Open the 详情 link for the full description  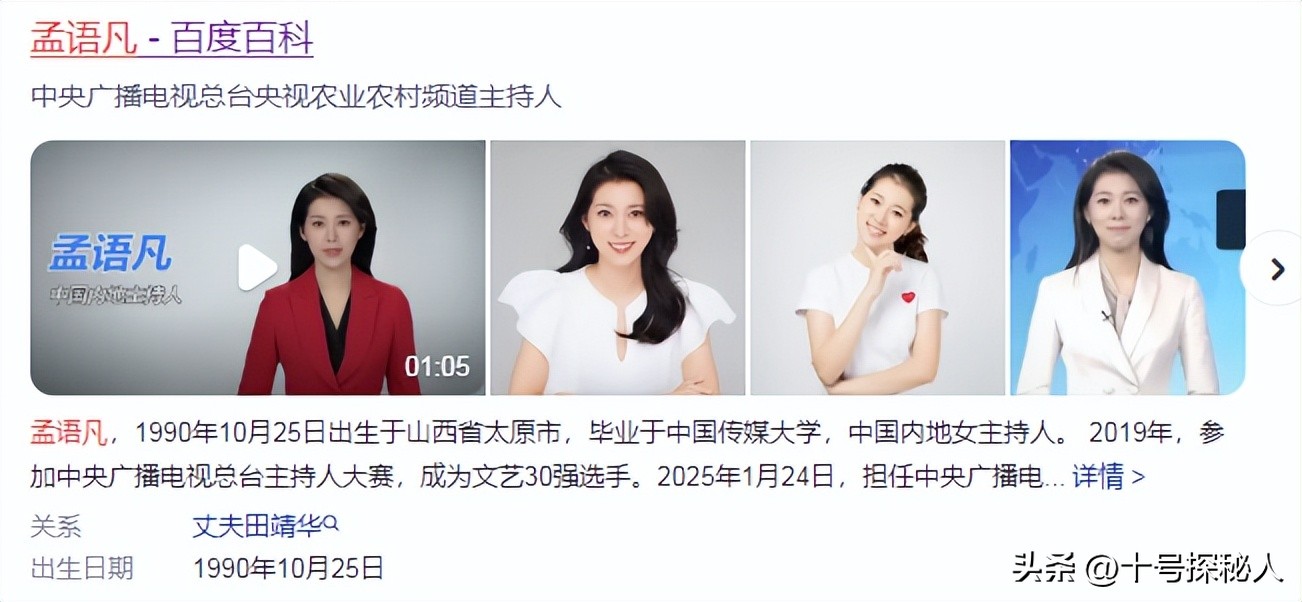[x=1108, y=477]
